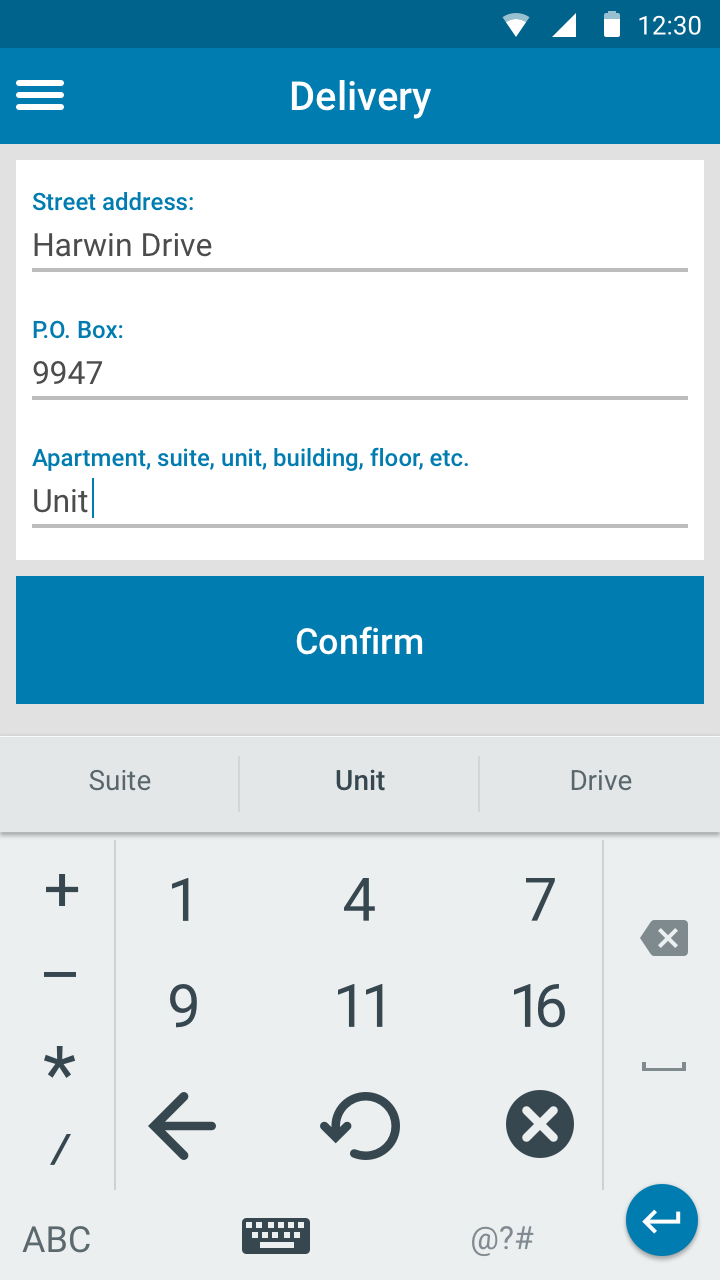Confirm the delivery address
The image size is (720, 1280).
[360, 640]
